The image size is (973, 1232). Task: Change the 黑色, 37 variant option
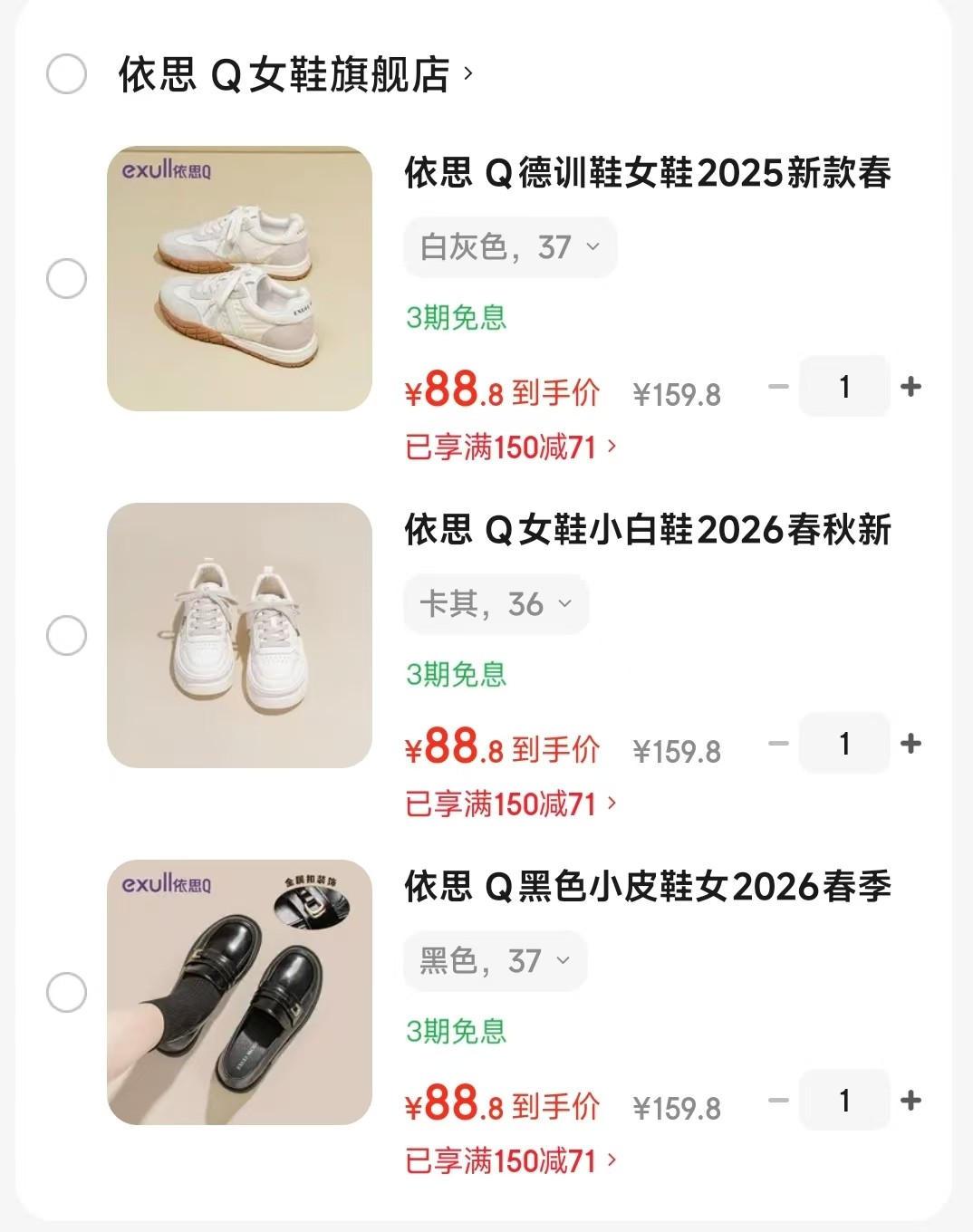495,960
